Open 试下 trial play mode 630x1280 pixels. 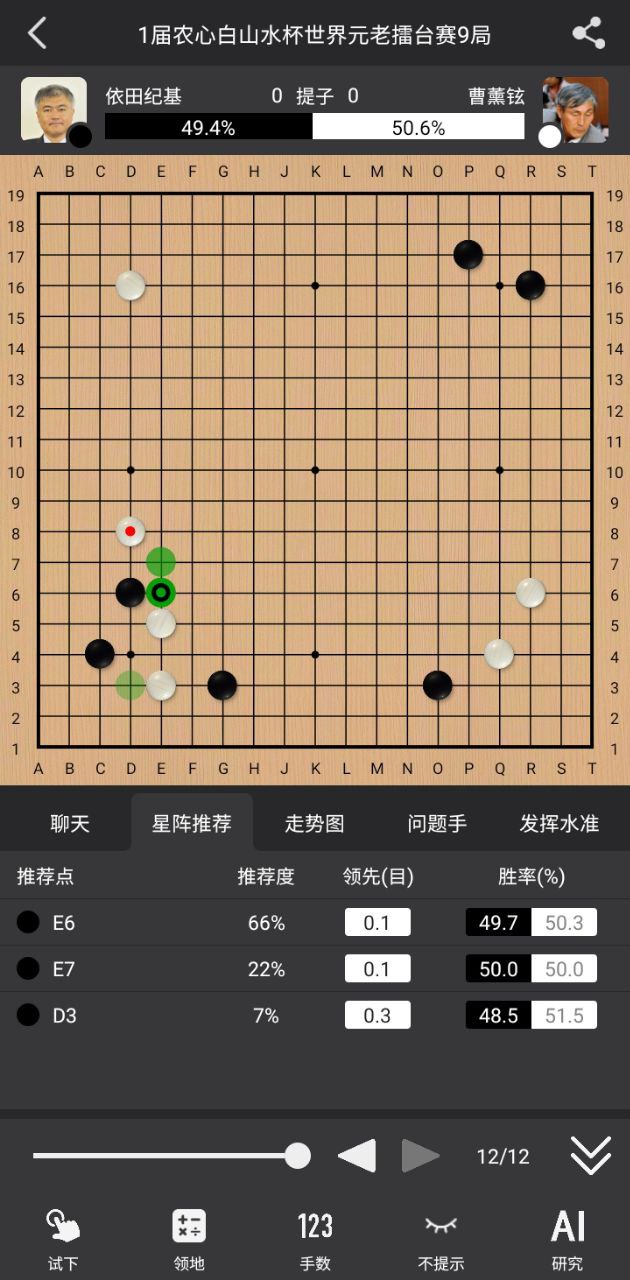[x=63, y=1238]
